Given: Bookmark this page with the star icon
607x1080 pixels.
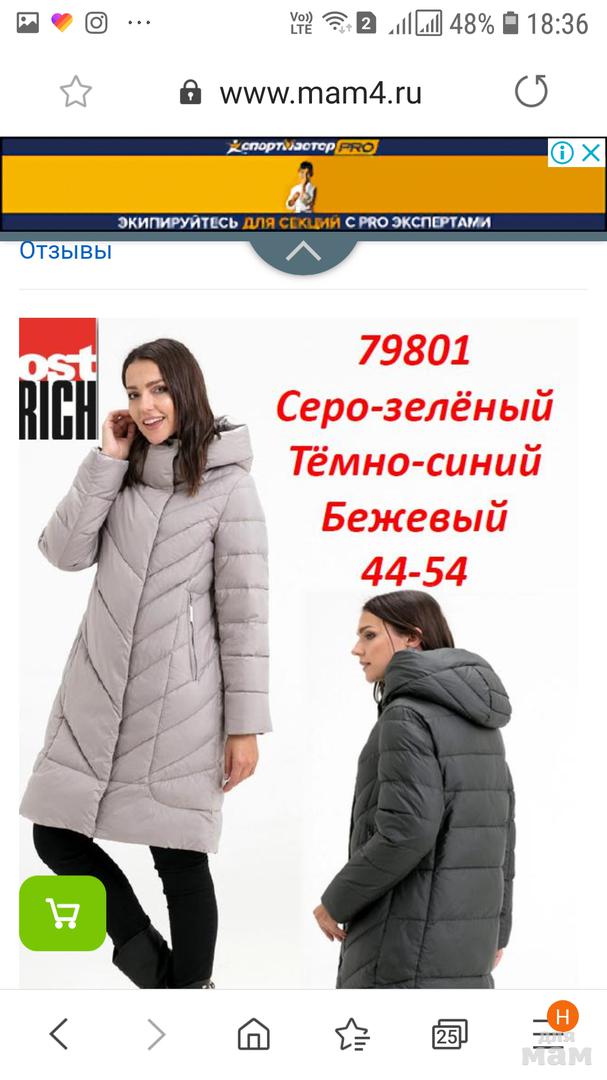Looking at the screenshot, I should coord(75,93).
